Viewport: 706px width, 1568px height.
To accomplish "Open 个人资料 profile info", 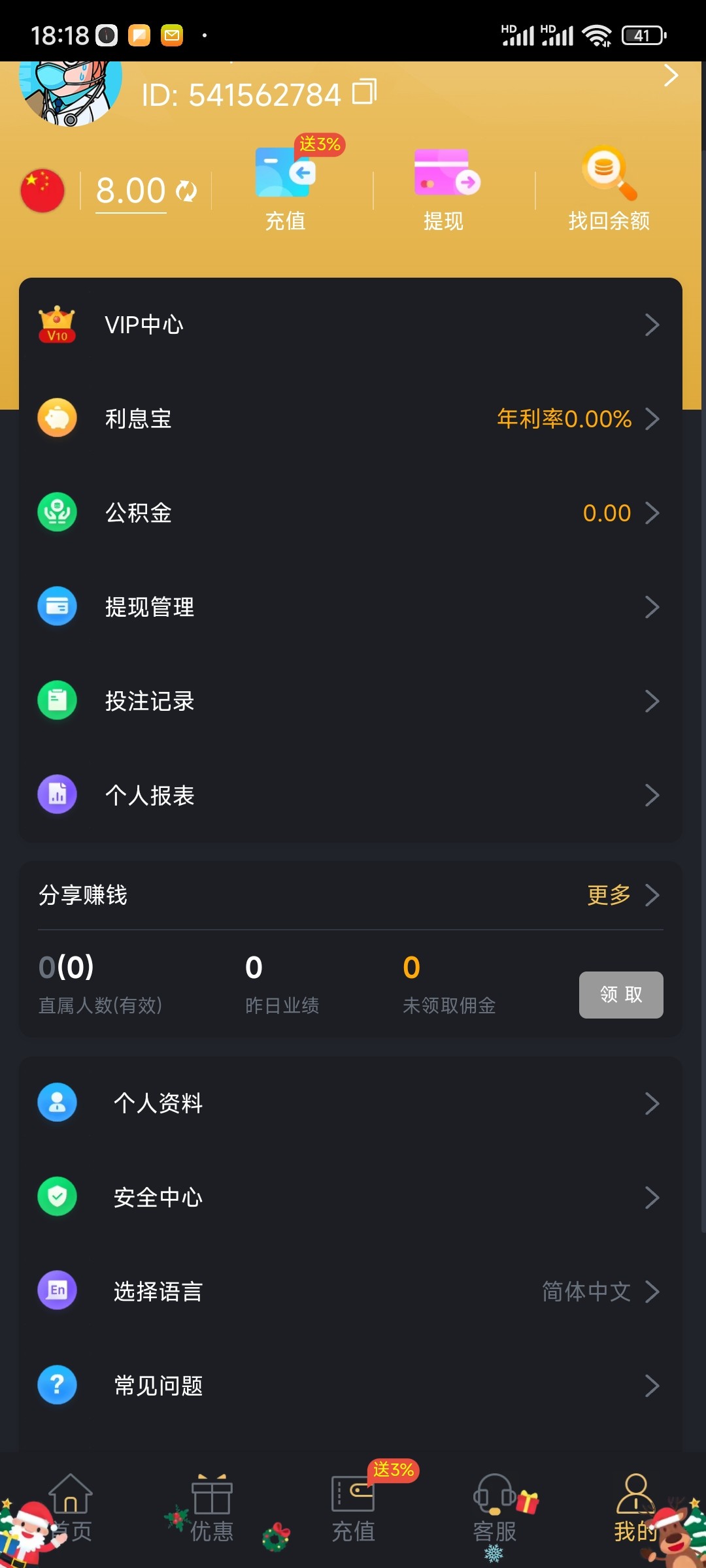I will [x=350, y=1103].
